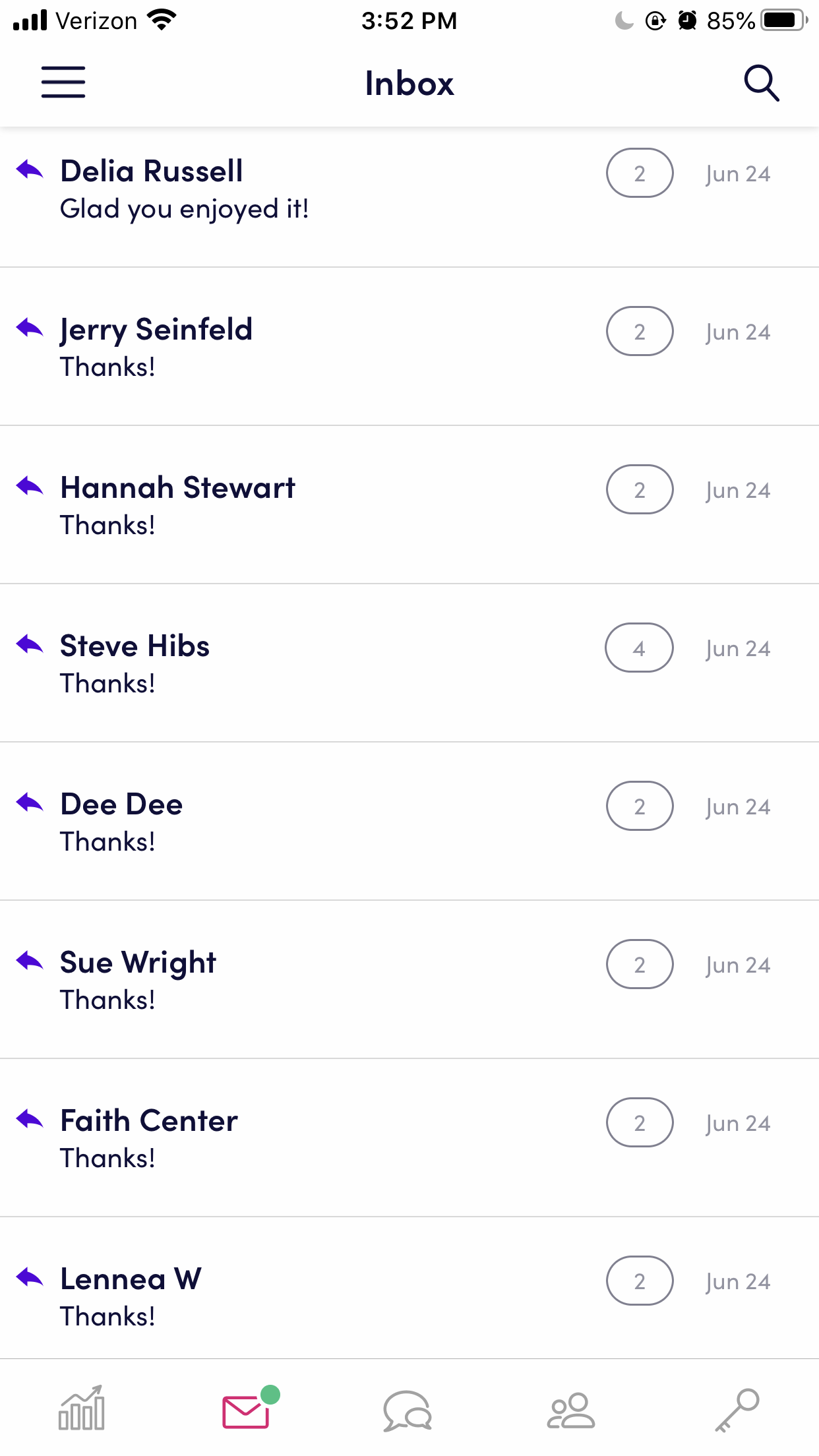Viewport: 819px width, 1456px height.
Task: Open the hamburger menu
Action: (63, 82)
